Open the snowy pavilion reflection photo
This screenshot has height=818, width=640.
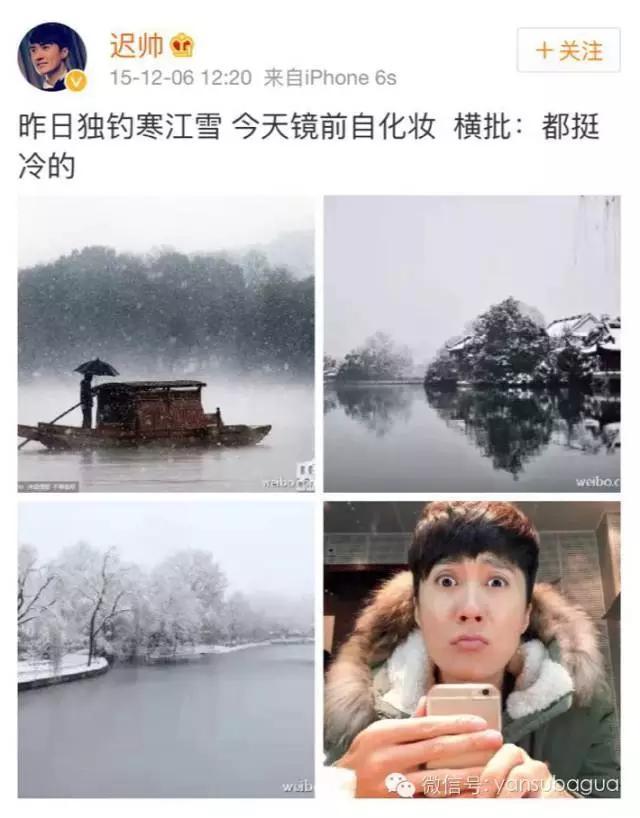(472, 343)
